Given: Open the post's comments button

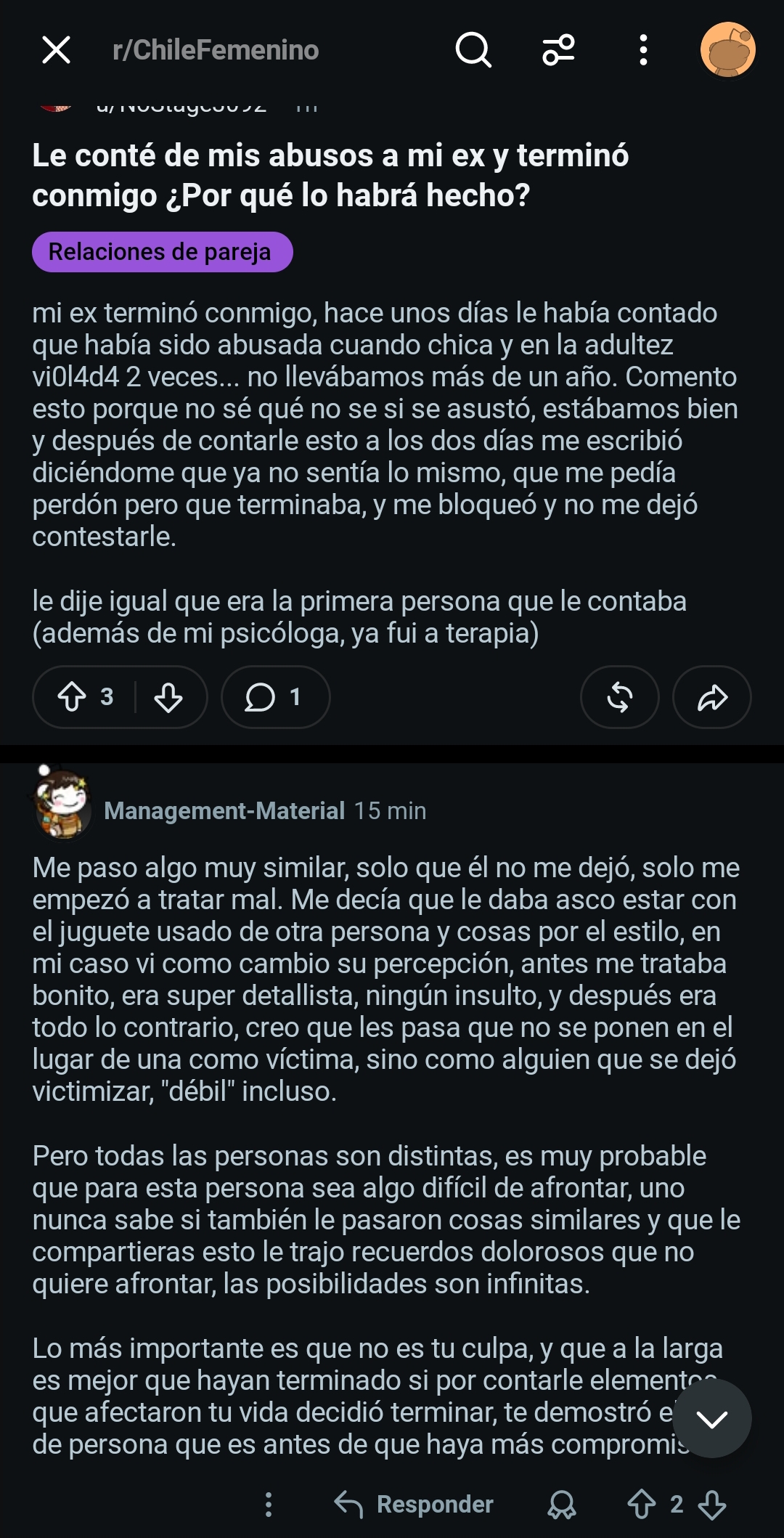Looking at the screenshot, I should click(x=275, y=697).
